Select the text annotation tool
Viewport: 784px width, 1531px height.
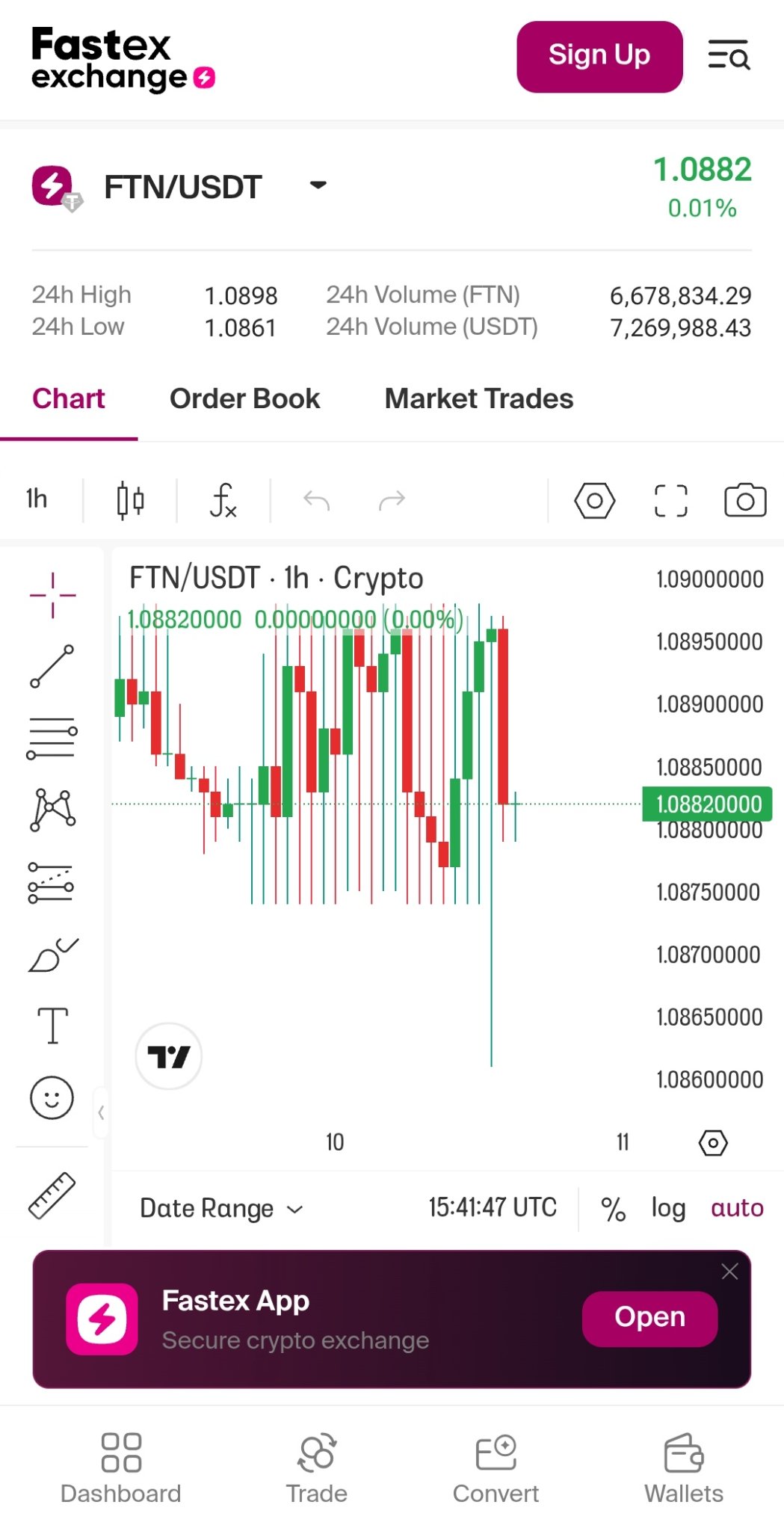click(52, 1025)
